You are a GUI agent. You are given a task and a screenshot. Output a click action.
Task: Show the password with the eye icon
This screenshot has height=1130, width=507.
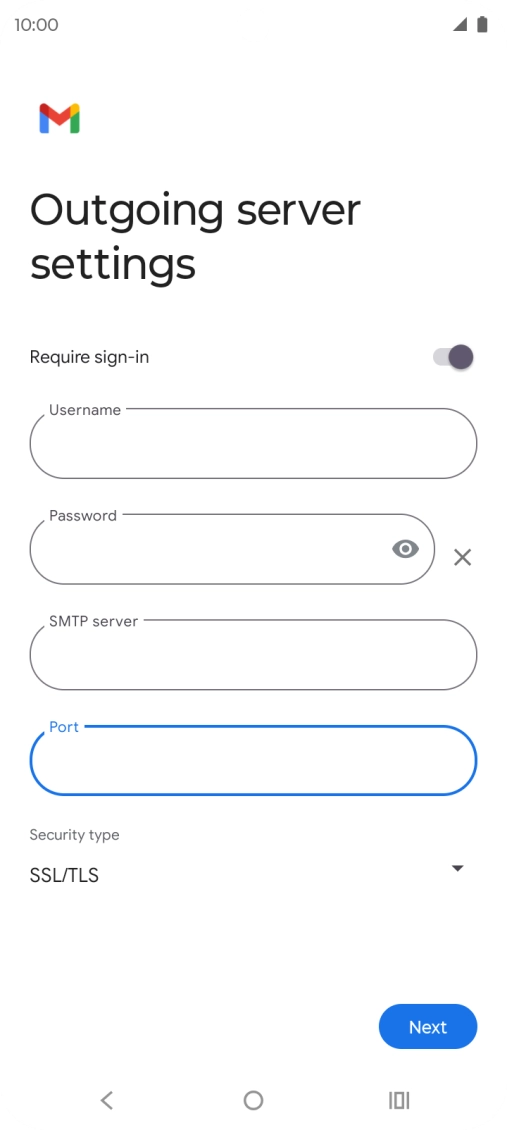[405, 549]
